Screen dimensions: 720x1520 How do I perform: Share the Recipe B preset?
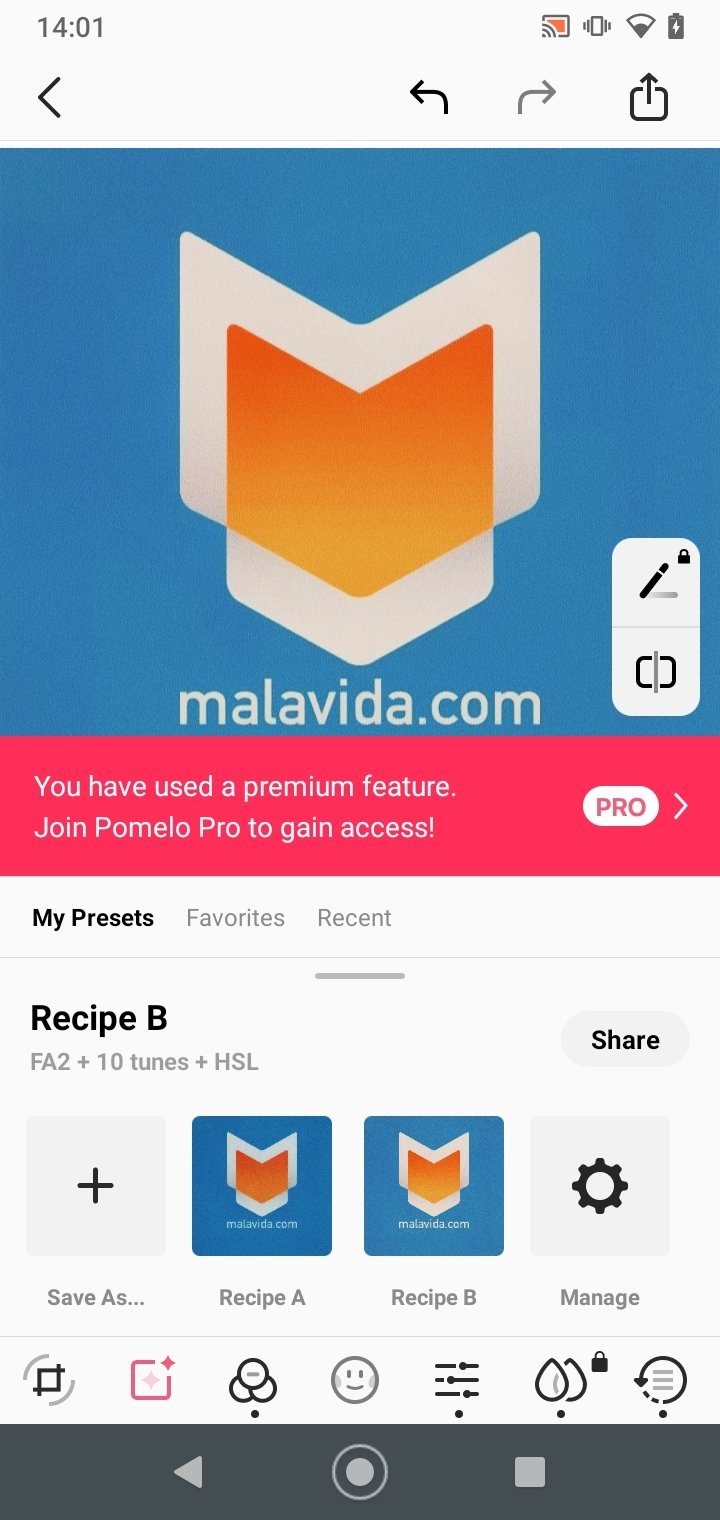pos(625,1040)
